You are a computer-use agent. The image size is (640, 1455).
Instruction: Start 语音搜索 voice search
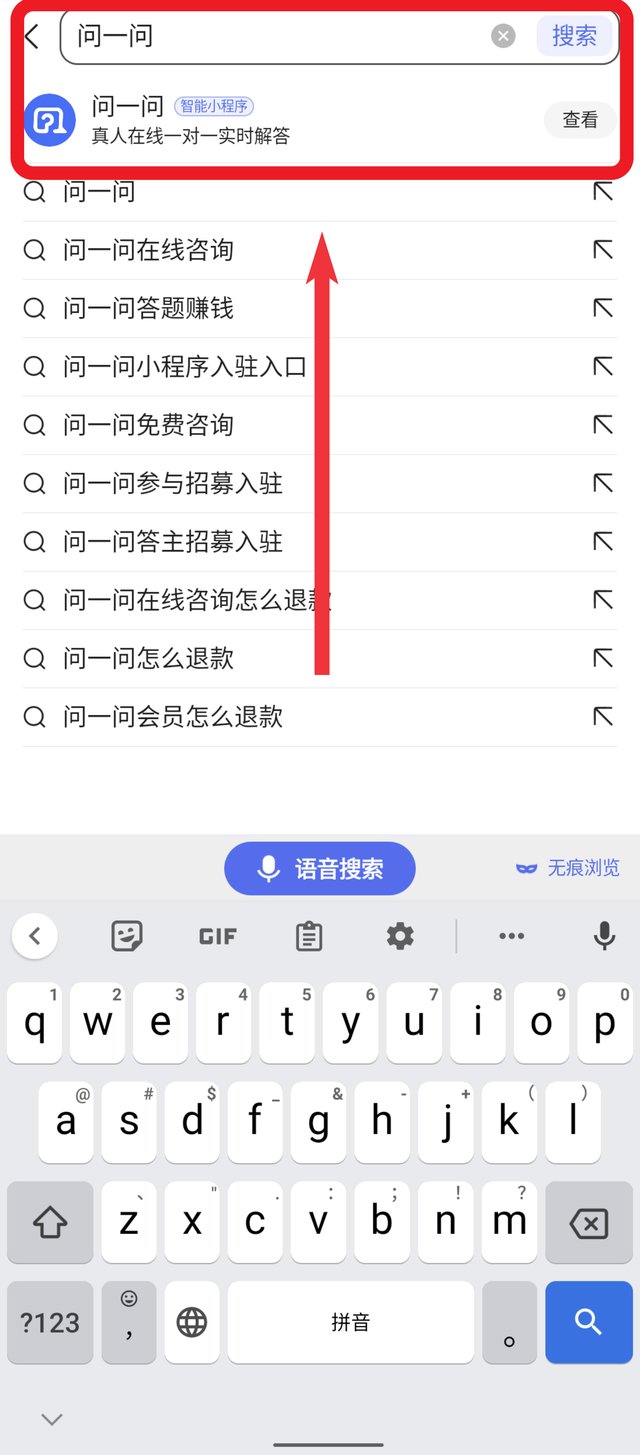(x=319, y=868)
